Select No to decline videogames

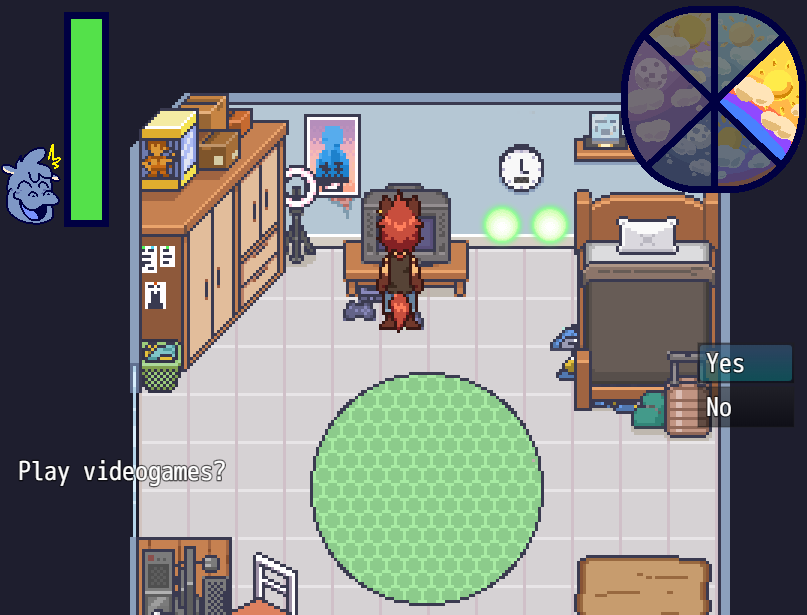(744, 407)
